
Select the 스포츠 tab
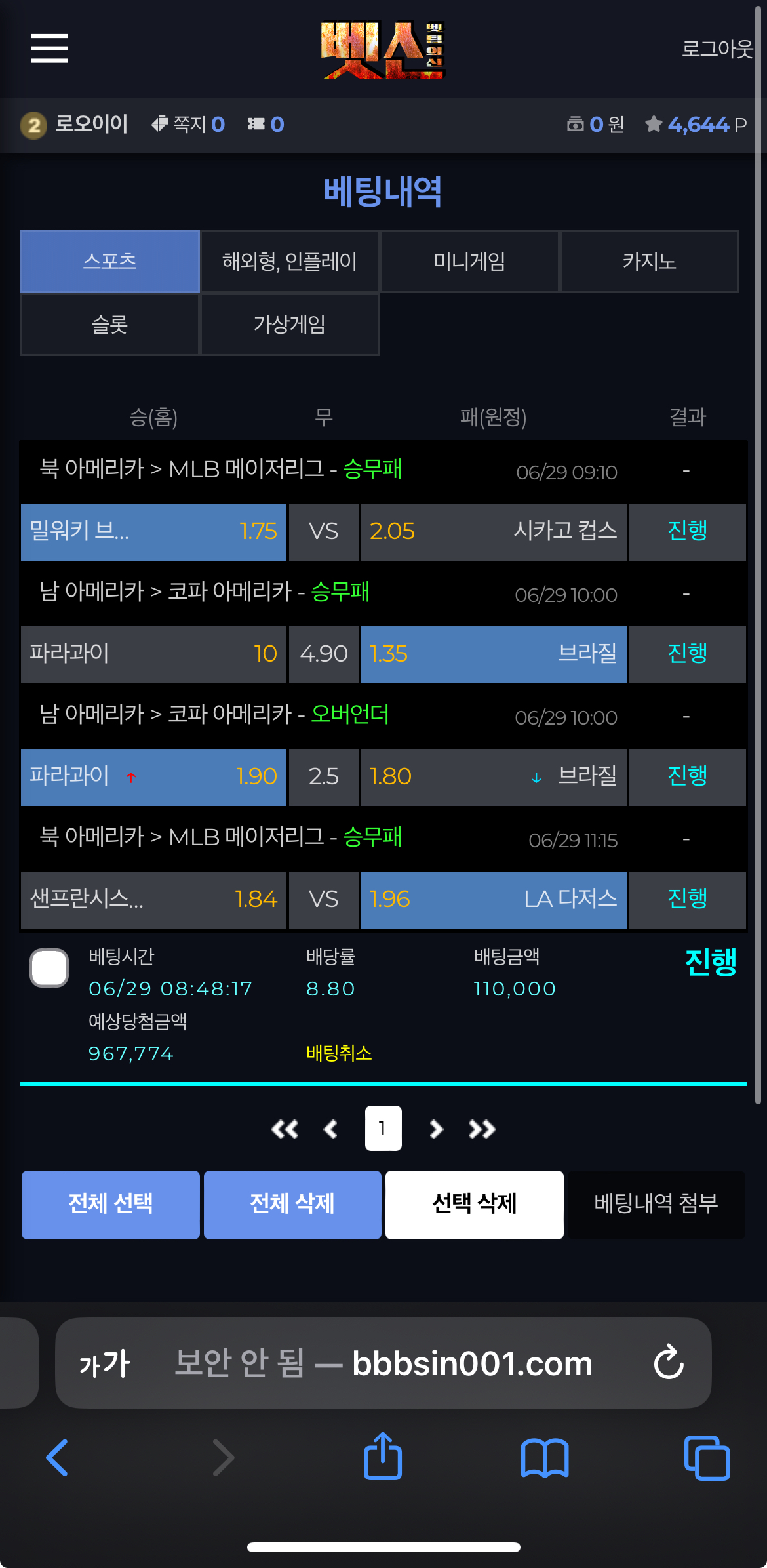coord(109,262)
